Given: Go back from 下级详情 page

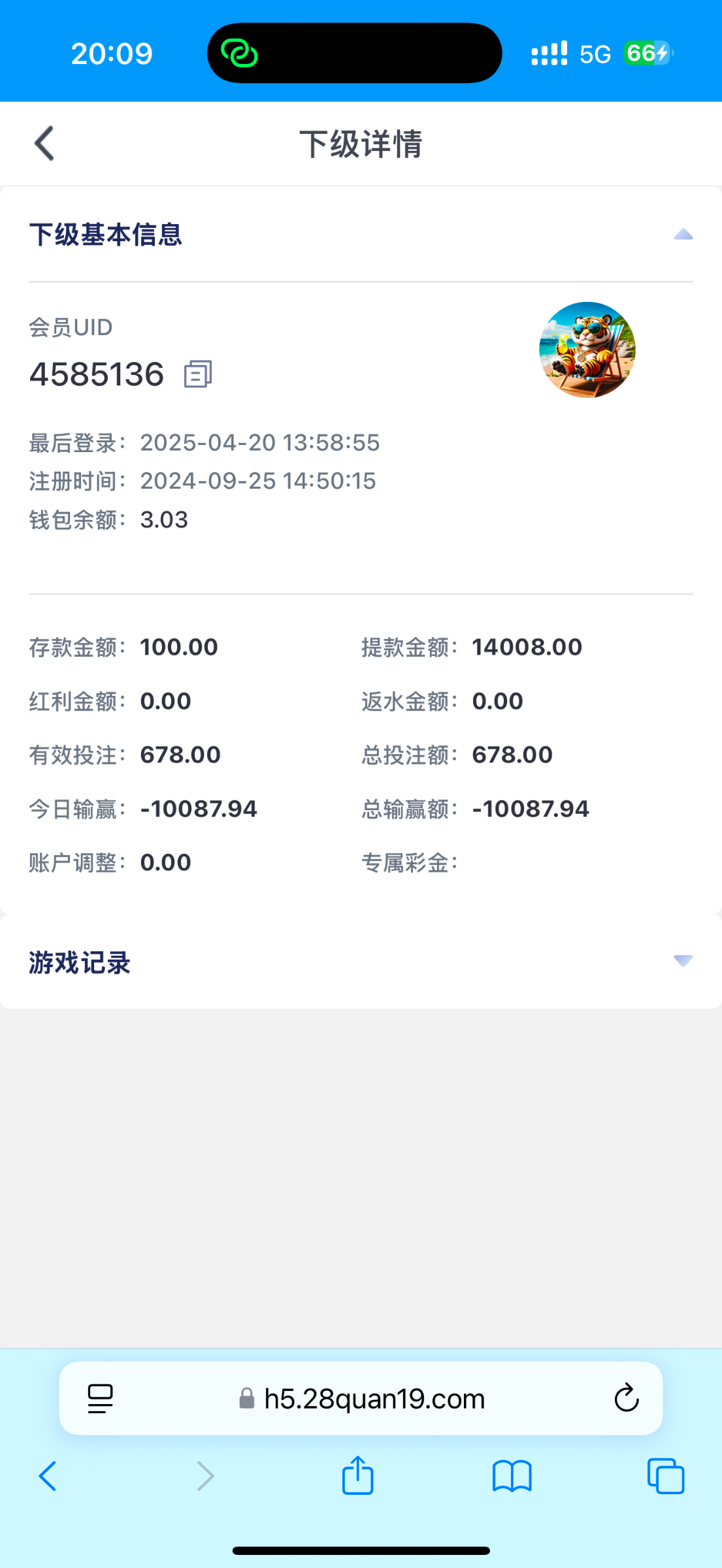Looking at the screenshot, I should pos(44,143).
